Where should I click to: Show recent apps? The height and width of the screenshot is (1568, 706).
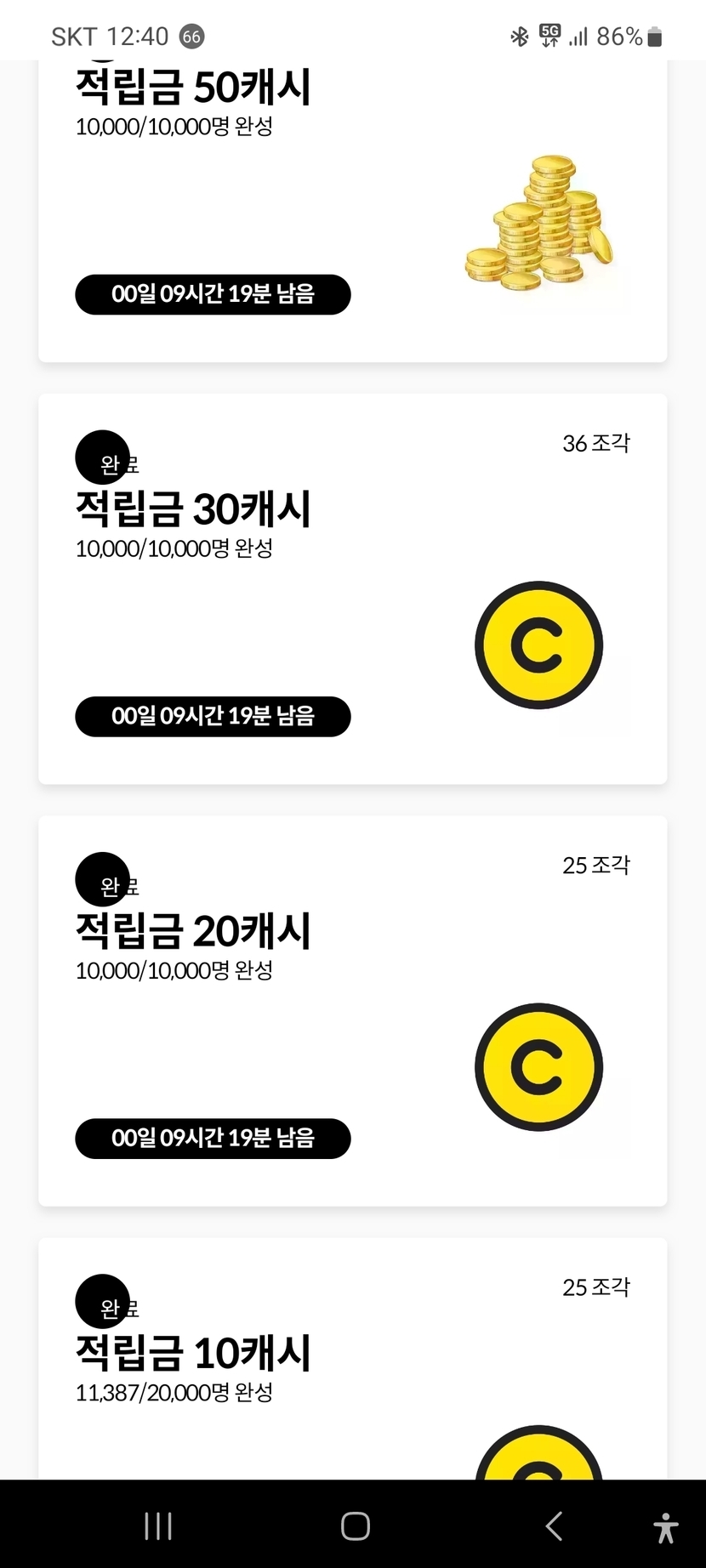[x=158, y=1525]
